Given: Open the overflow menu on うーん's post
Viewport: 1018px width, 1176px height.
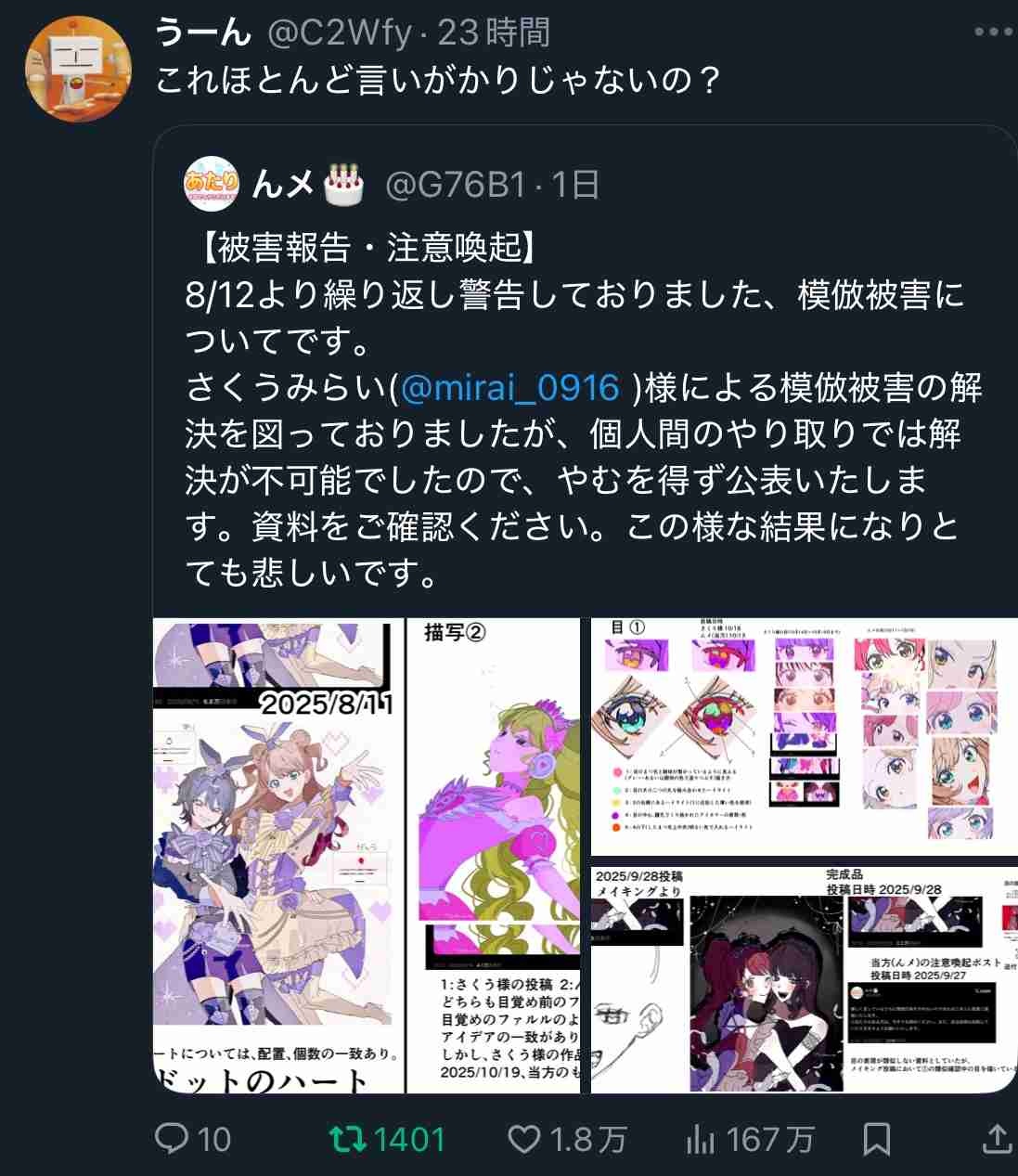Looking at the screenshot, I should pos(993,32).
